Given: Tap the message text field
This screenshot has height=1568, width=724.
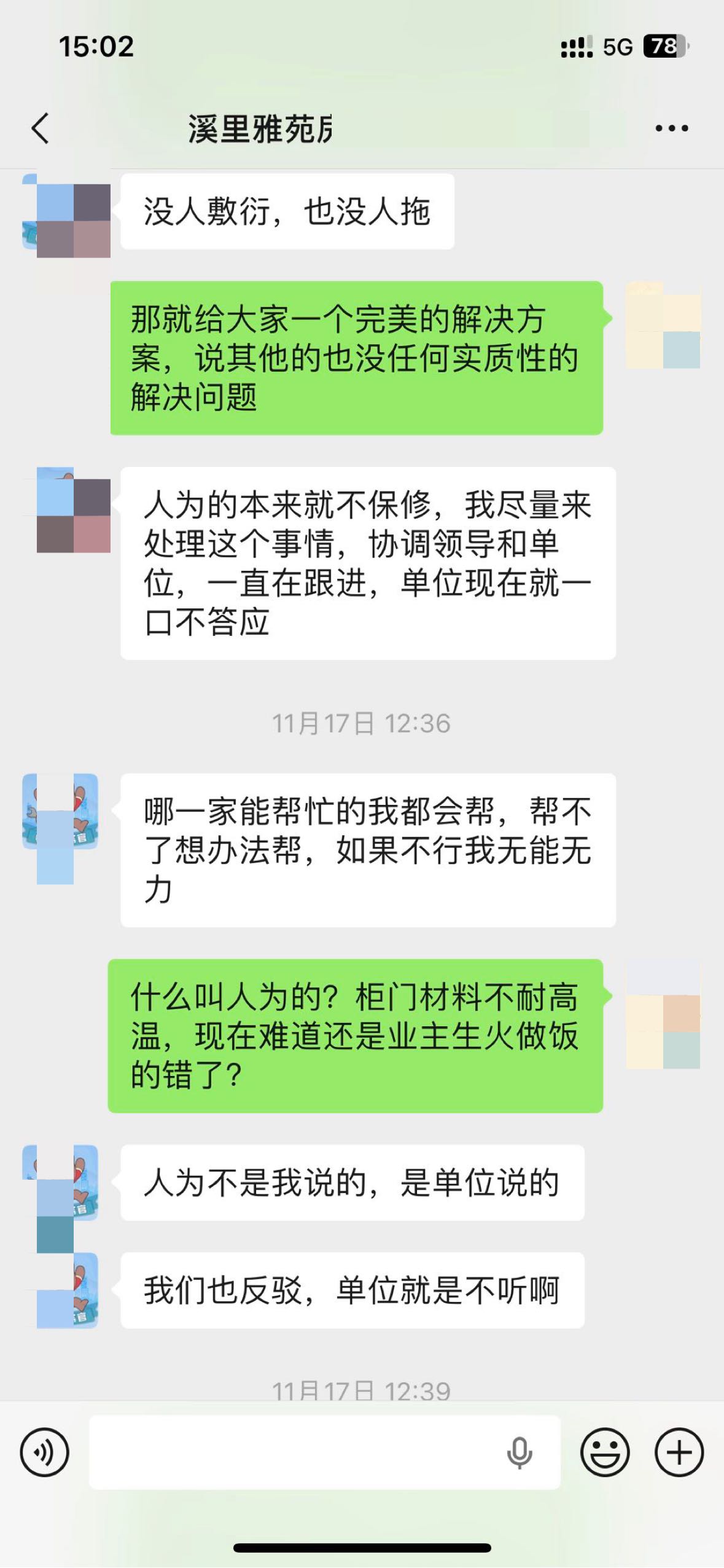Looking at the screenshot, I should coord(295,1452).
